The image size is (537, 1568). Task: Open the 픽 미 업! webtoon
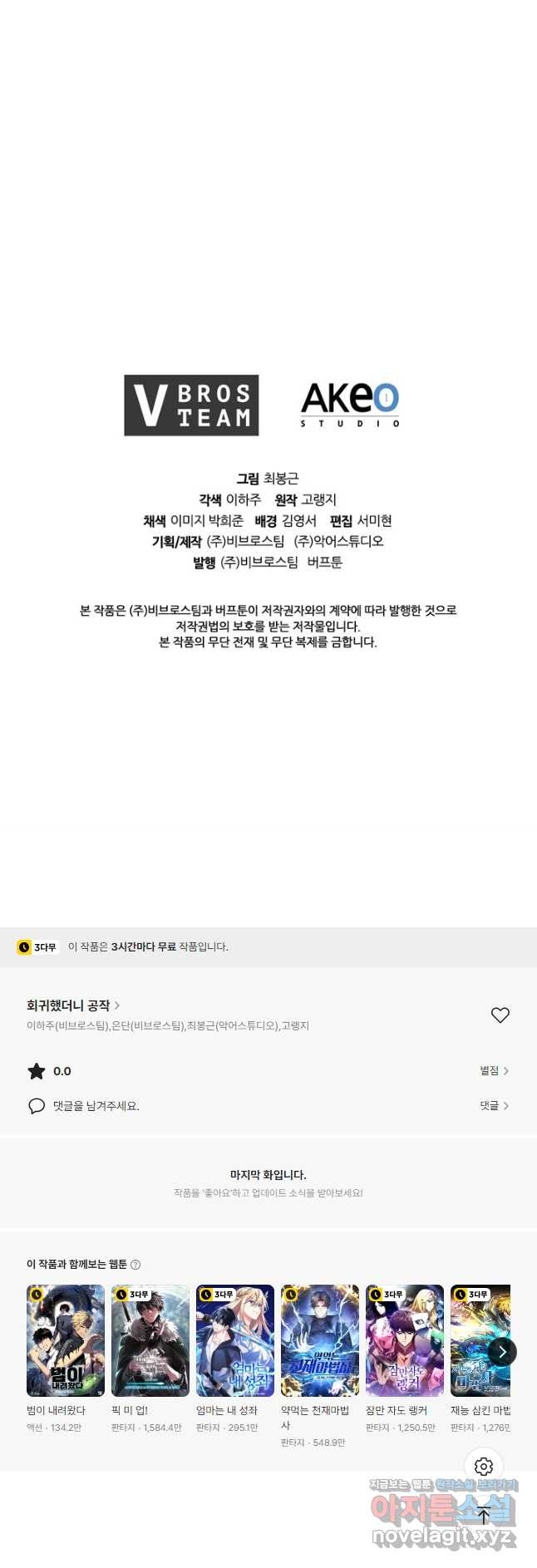(x=150, y=1340)
